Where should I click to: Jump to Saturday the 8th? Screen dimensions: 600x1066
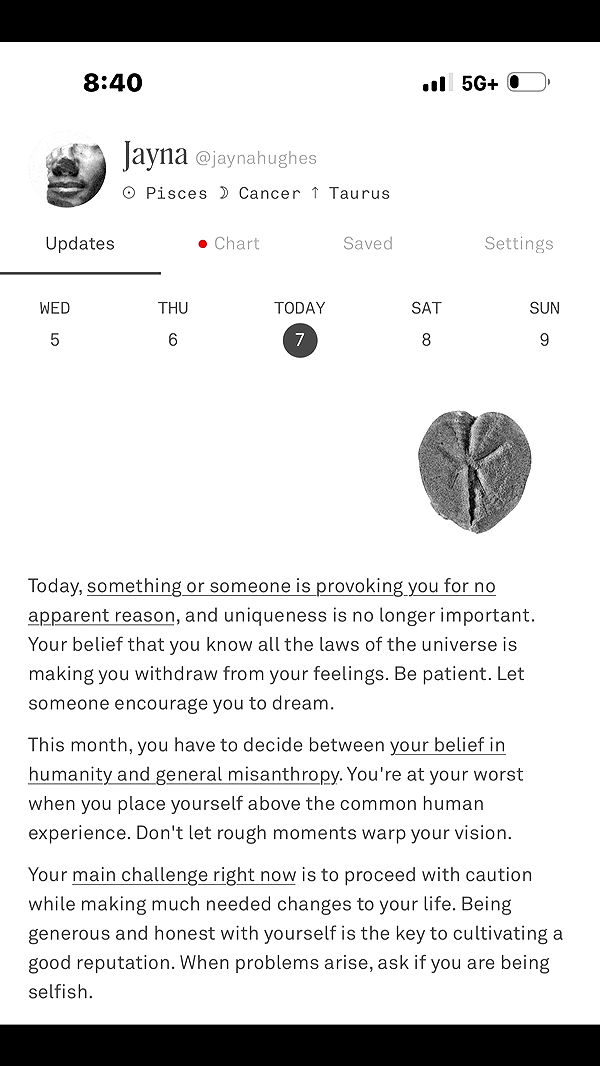click(x=426, y=325)
